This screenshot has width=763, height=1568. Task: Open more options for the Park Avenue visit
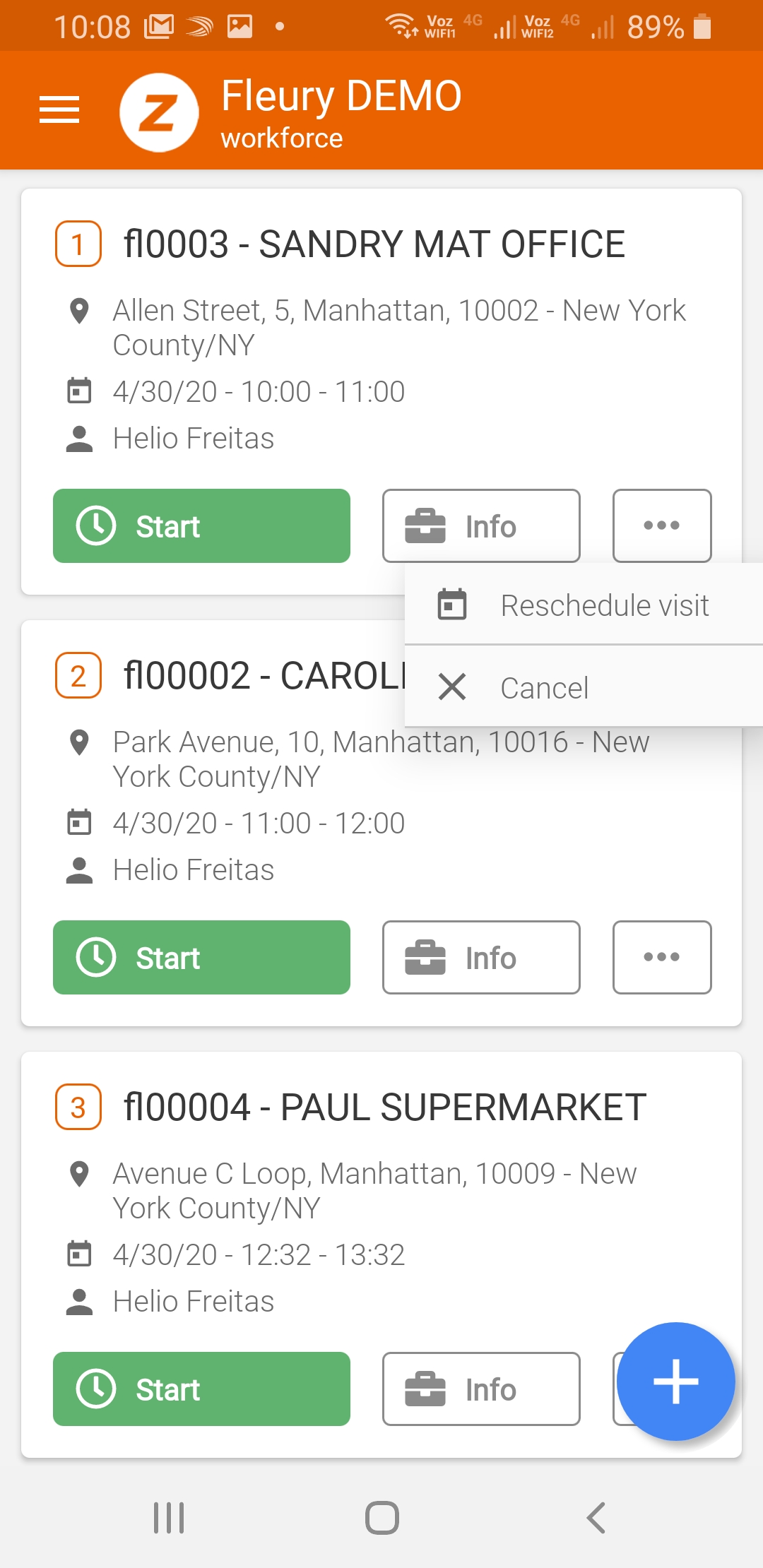(661, 958)
